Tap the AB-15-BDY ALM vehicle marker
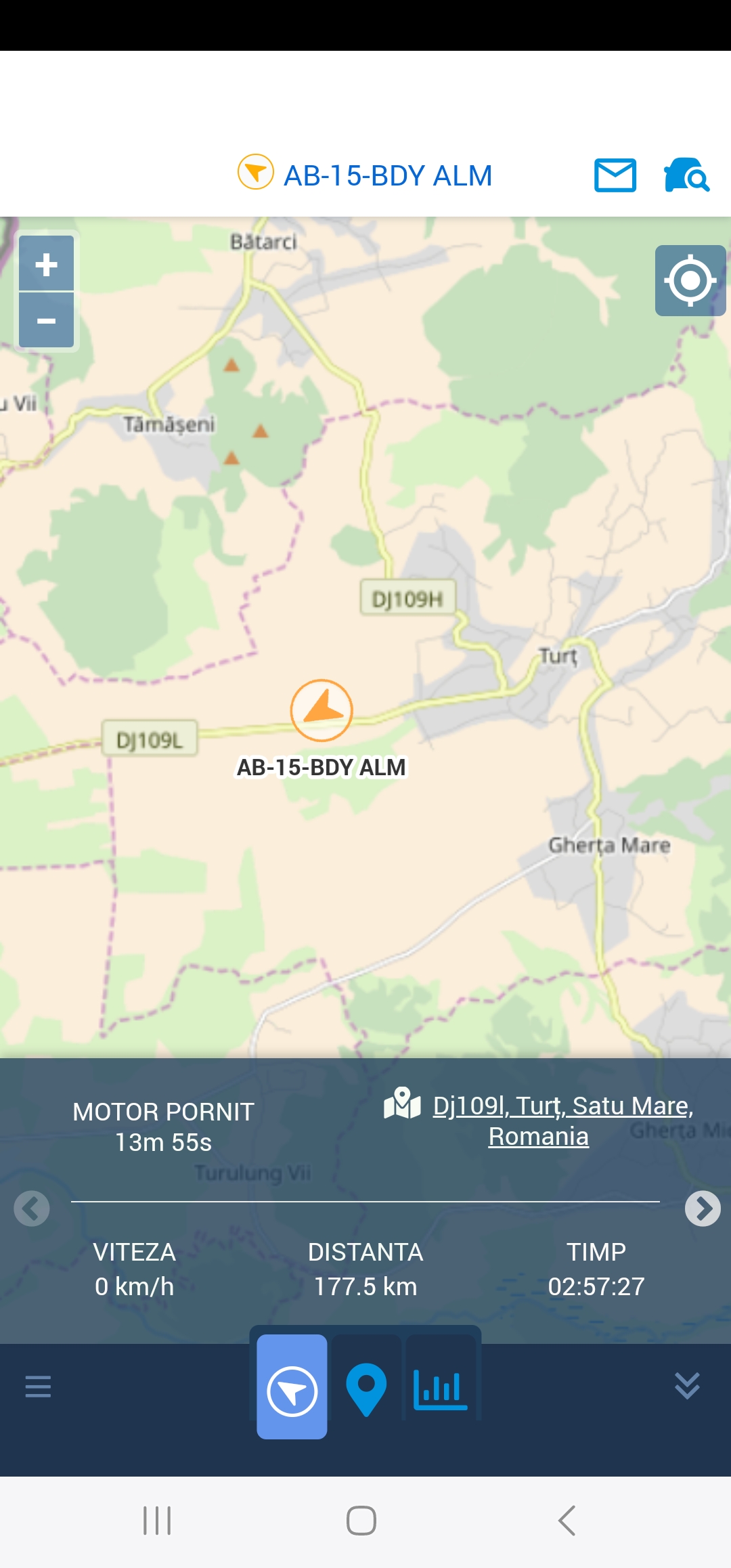Viewport: 731px width, 1568px height. coord(322,710)
